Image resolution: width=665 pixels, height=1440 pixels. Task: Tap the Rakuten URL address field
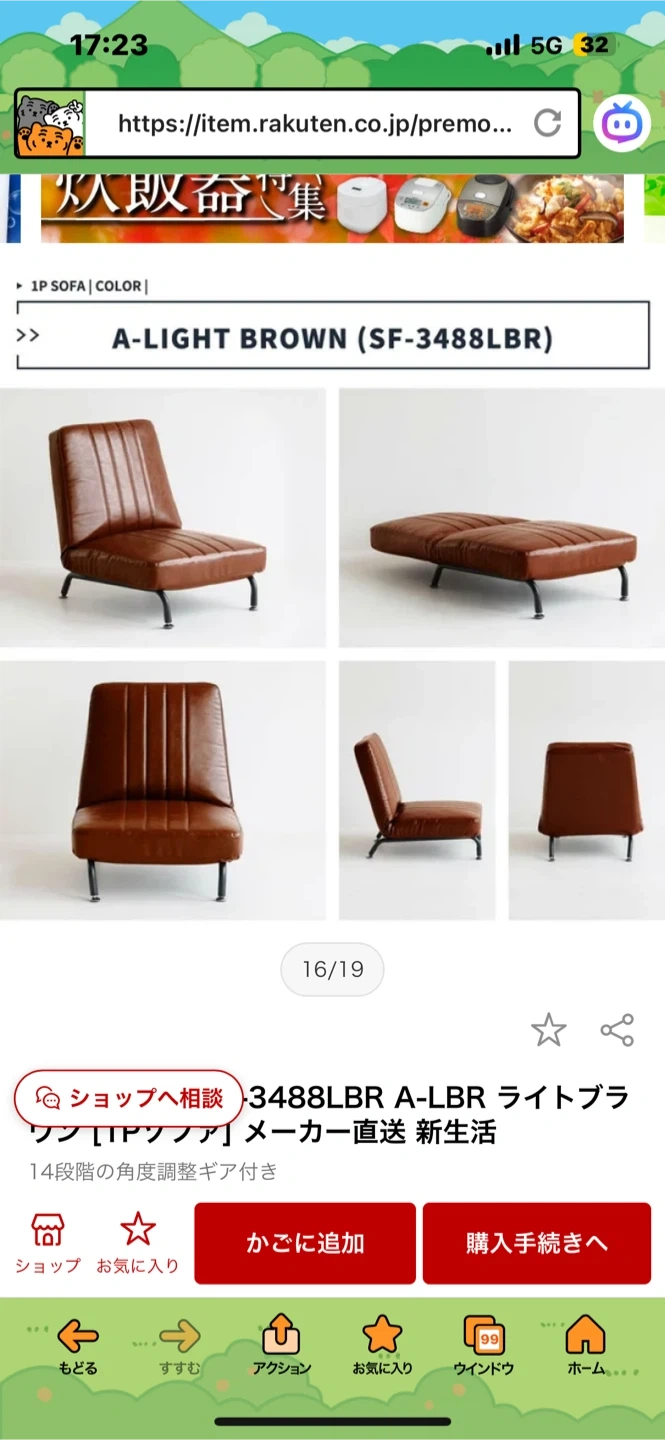314,124
